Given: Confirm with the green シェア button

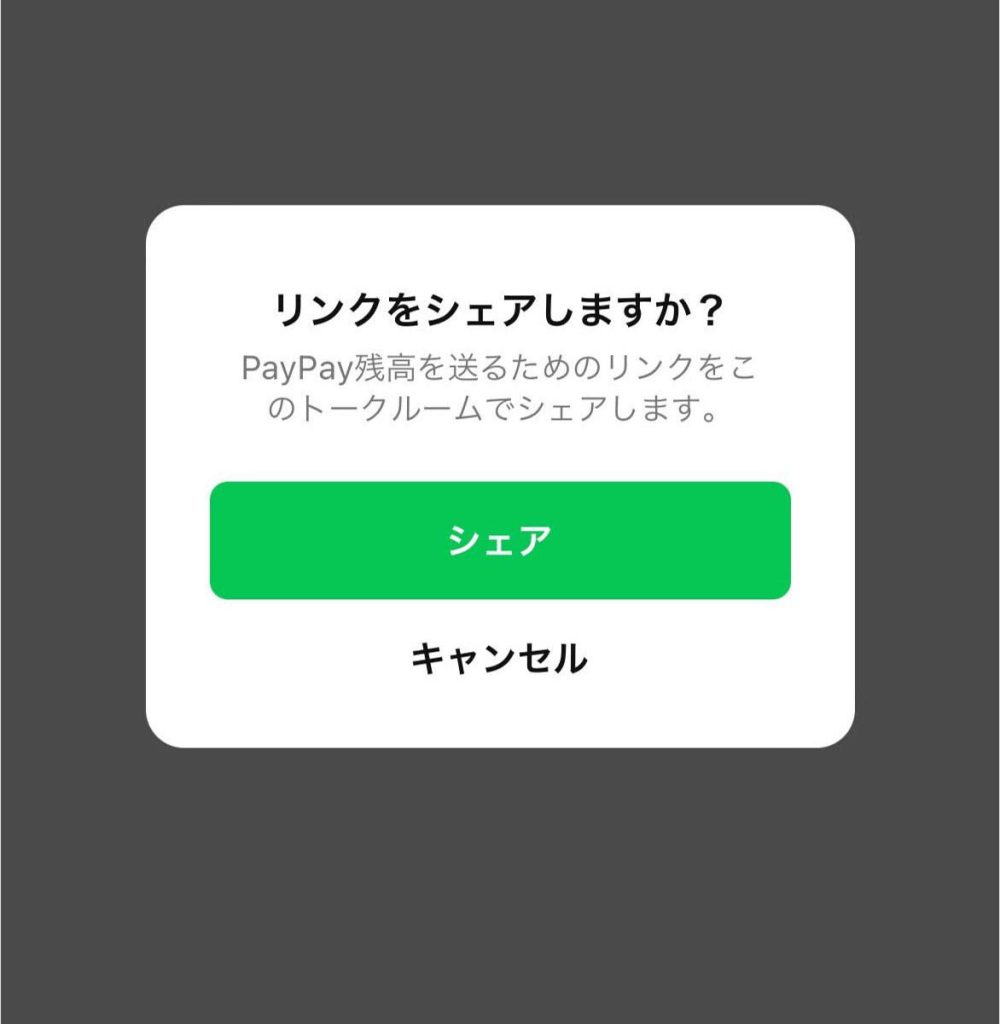Looking at the screenshot, I should point(500,541).
